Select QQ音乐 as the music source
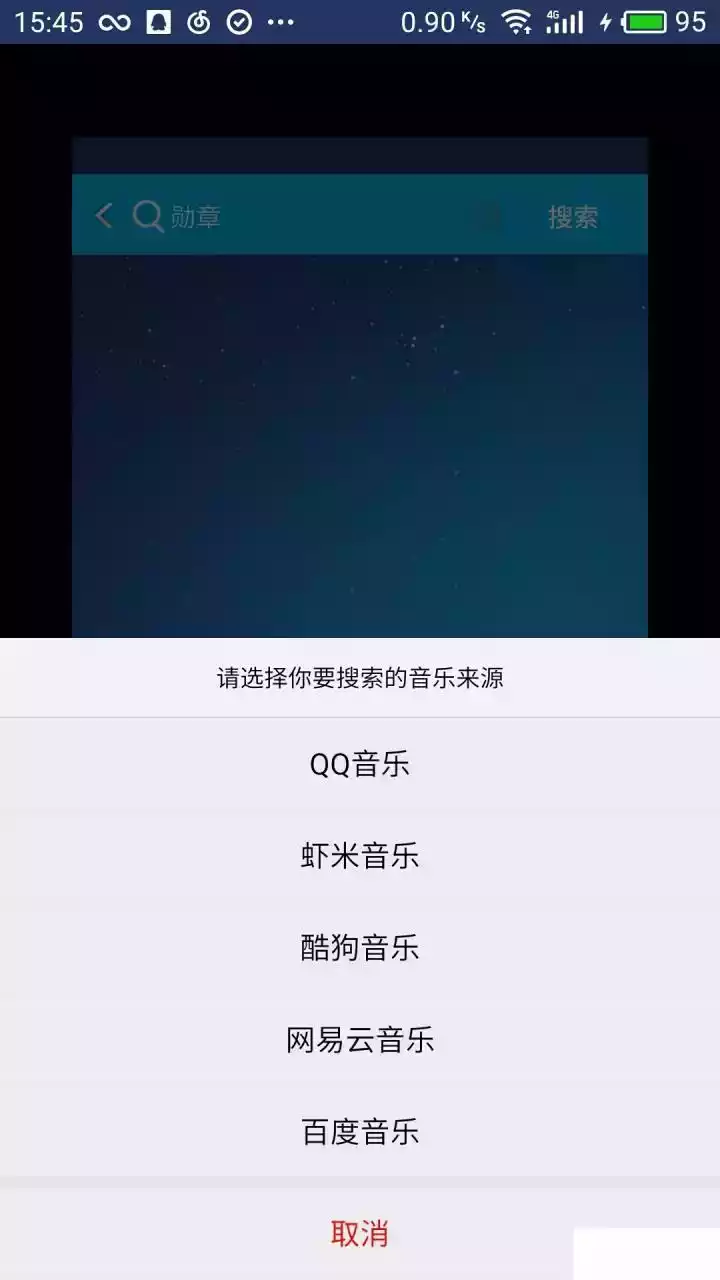This screenshot has width=720, height=1280. pyautogui.click(x=360, y=764)
